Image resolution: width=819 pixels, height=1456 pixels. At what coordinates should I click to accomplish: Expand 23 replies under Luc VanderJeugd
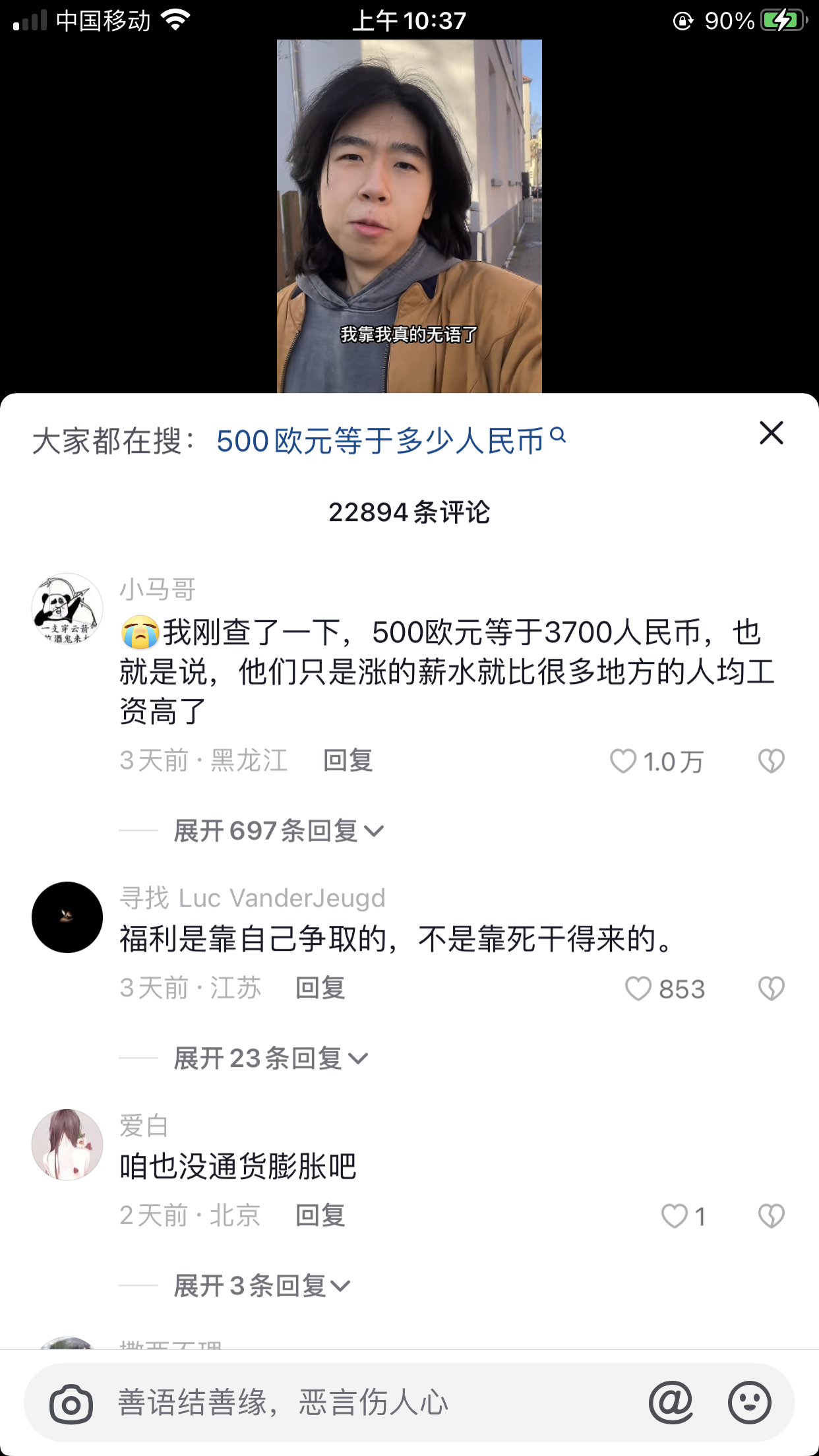270,1058
